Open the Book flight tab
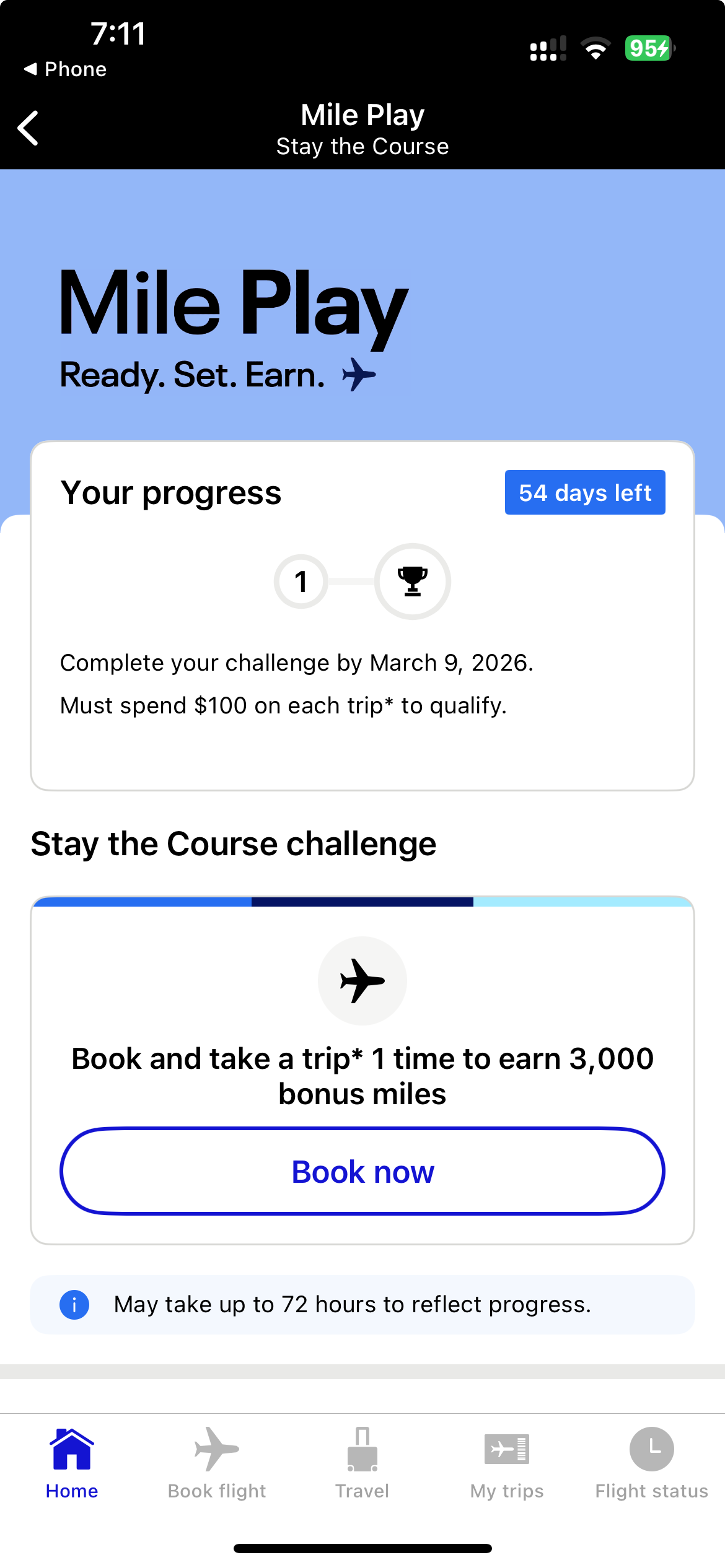The image size is (725, 1568). [x=217, y=1463]
